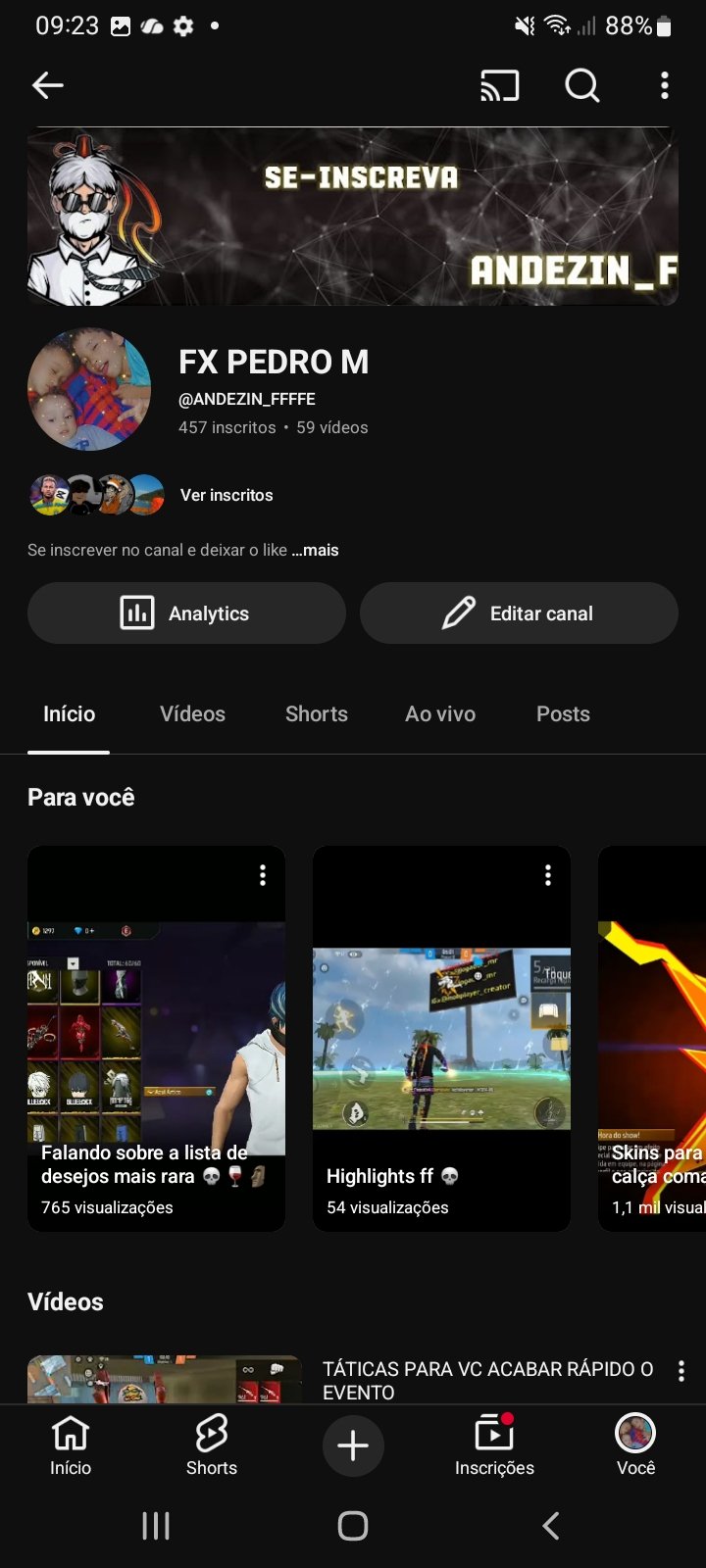This screenshot has width=706, height=1568.
Task: Search within the channel
Action: tap(581, 86)
